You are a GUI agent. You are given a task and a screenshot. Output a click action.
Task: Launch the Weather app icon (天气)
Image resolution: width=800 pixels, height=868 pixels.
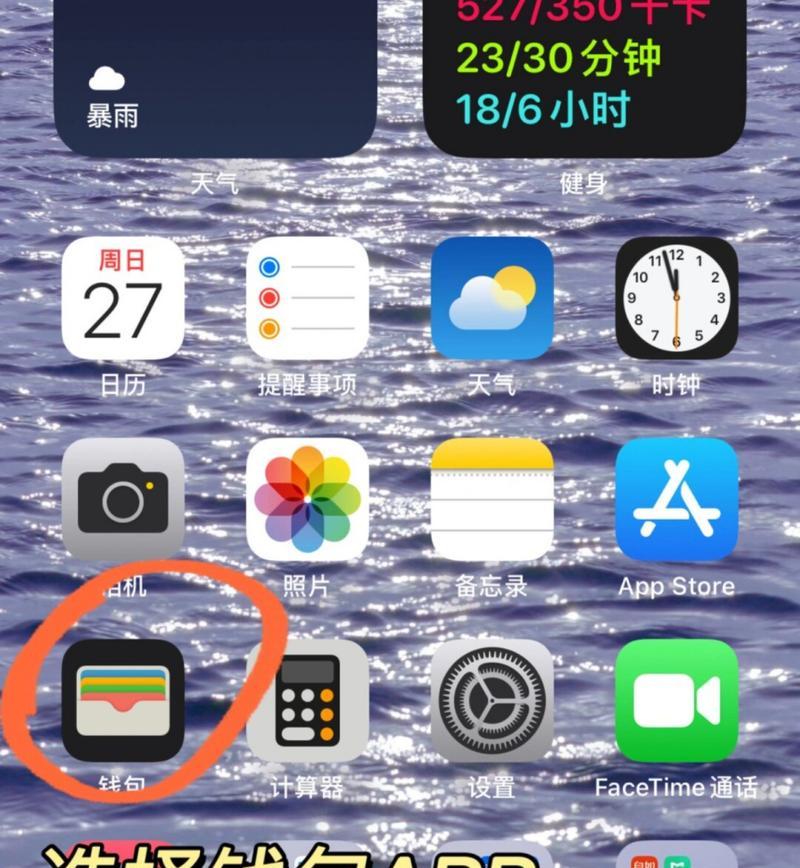coord(492,298)
